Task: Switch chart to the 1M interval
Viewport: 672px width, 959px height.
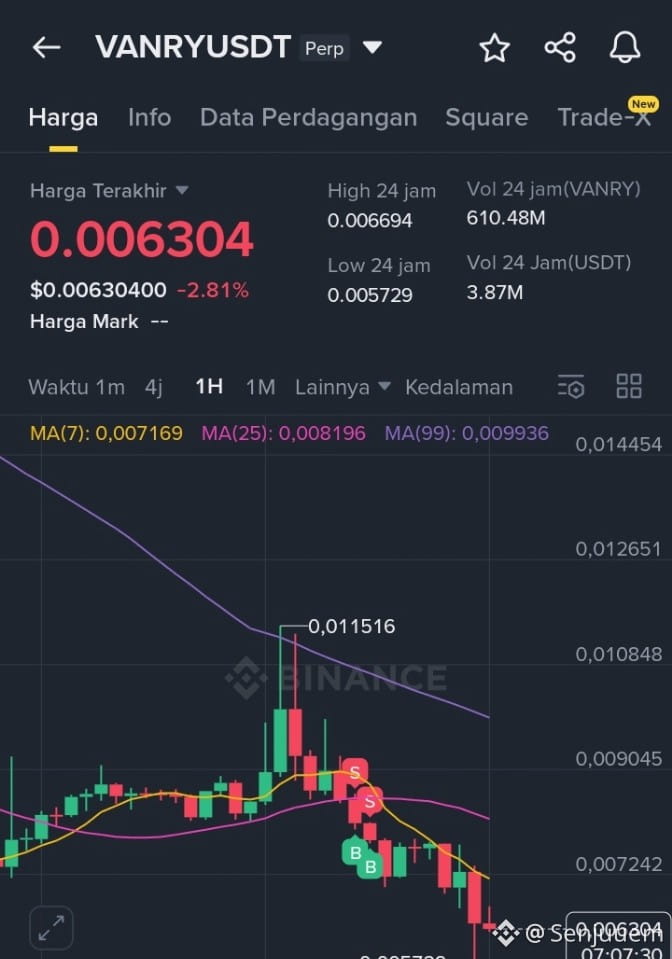Action: pos(260,387)
